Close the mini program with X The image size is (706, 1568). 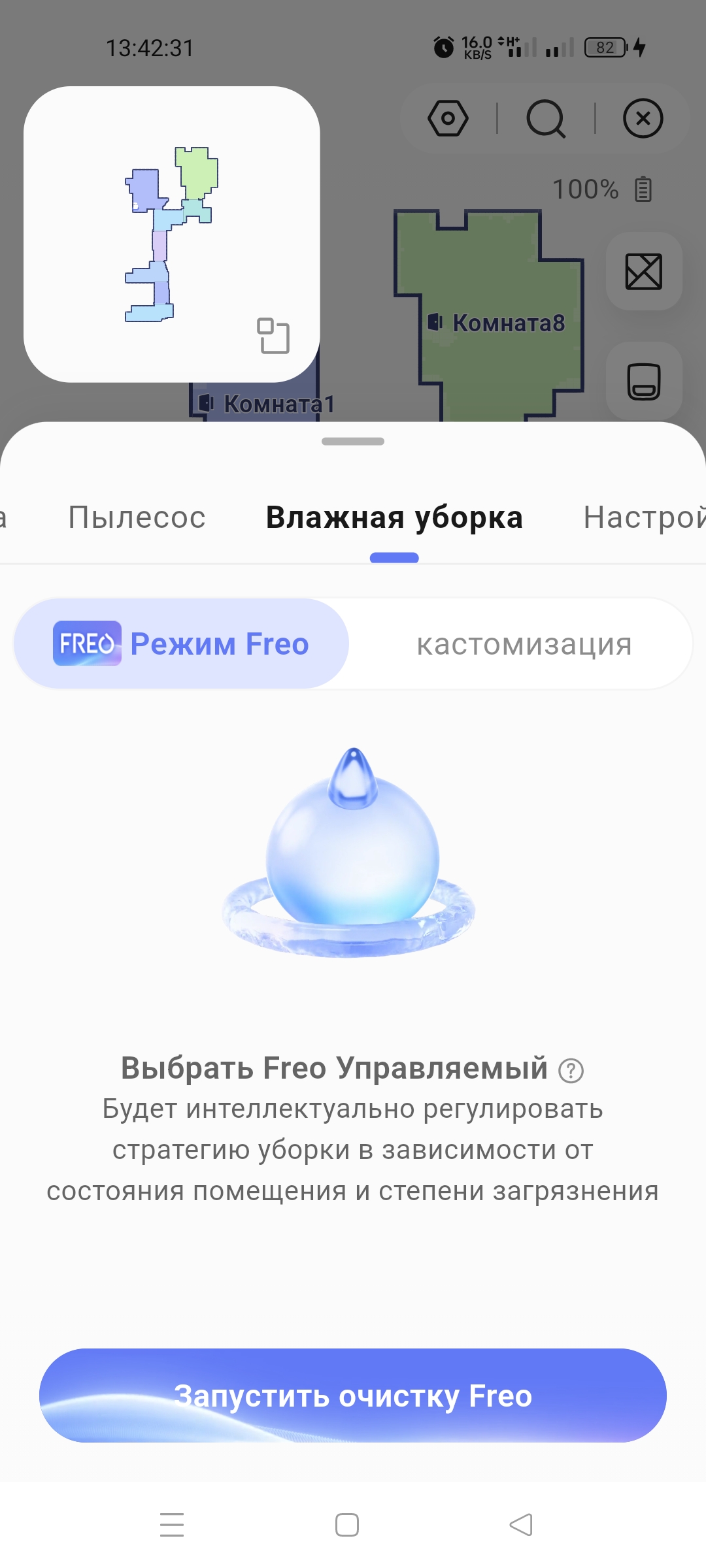click(643, 118)
